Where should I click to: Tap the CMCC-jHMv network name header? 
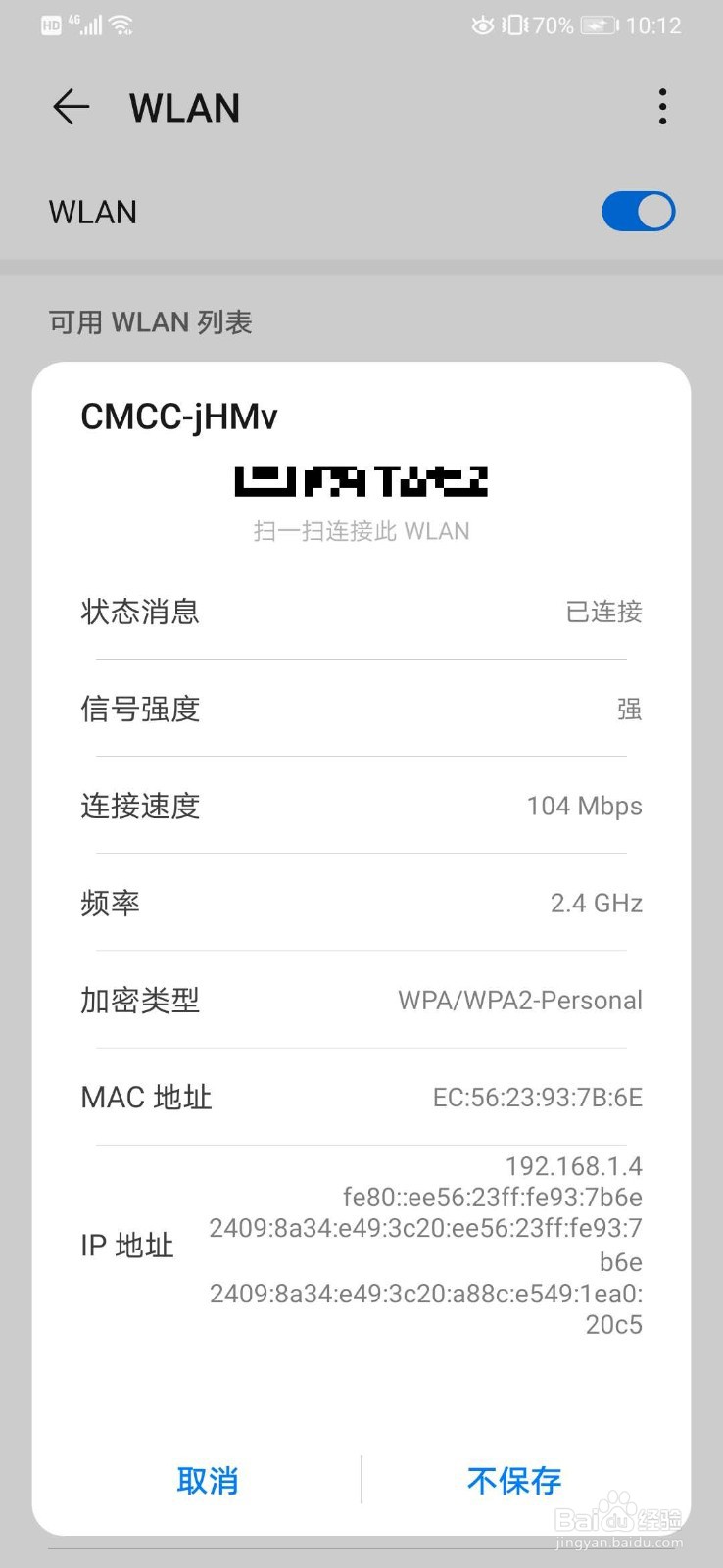pos(179,416)
